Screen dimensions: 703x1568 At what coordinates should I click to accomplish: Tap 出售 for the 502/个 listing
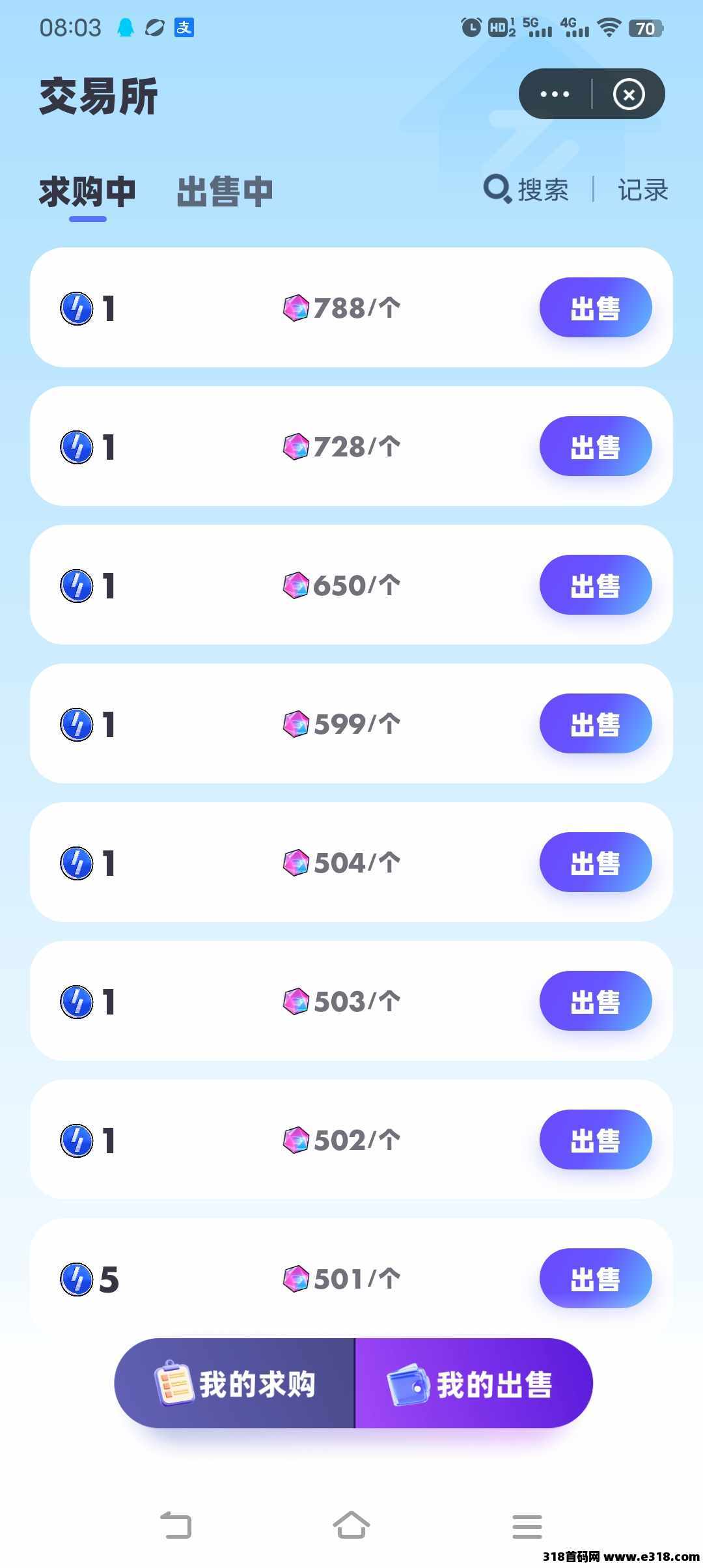coord(596,1140)
